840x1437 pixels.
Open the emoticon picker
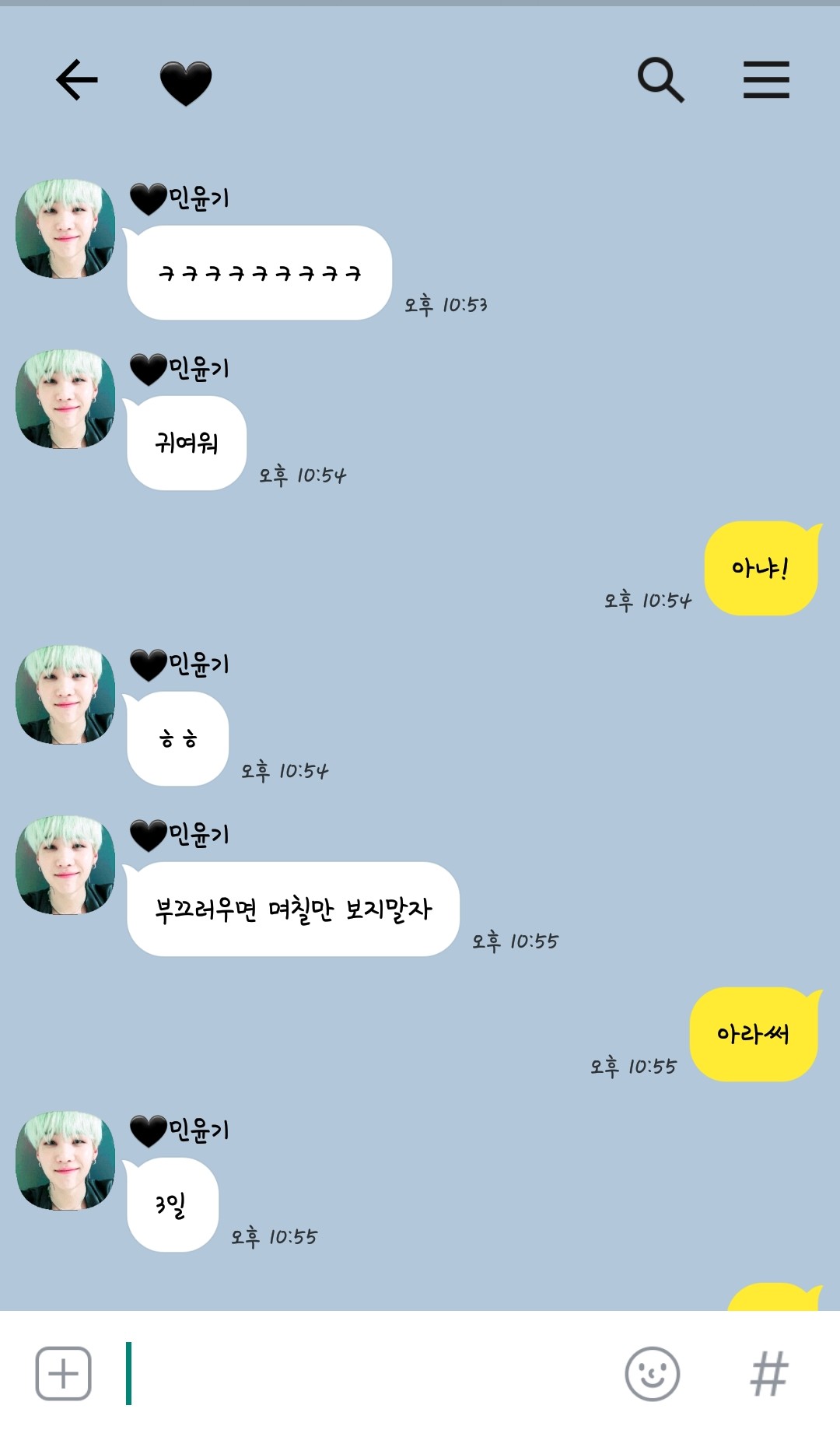[652, 1373]
